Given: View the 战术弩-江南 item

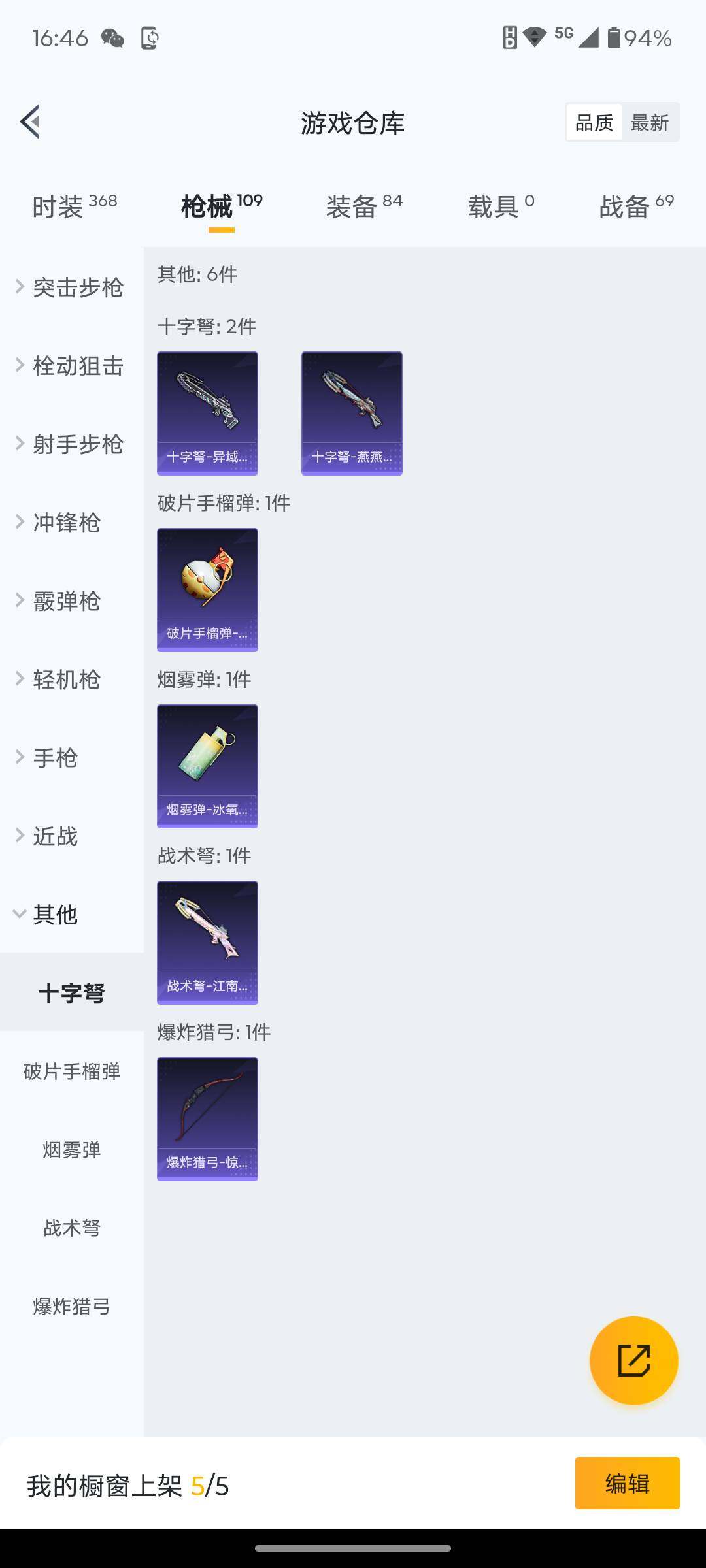Looking at the screenshot, I should pos(207,942).
